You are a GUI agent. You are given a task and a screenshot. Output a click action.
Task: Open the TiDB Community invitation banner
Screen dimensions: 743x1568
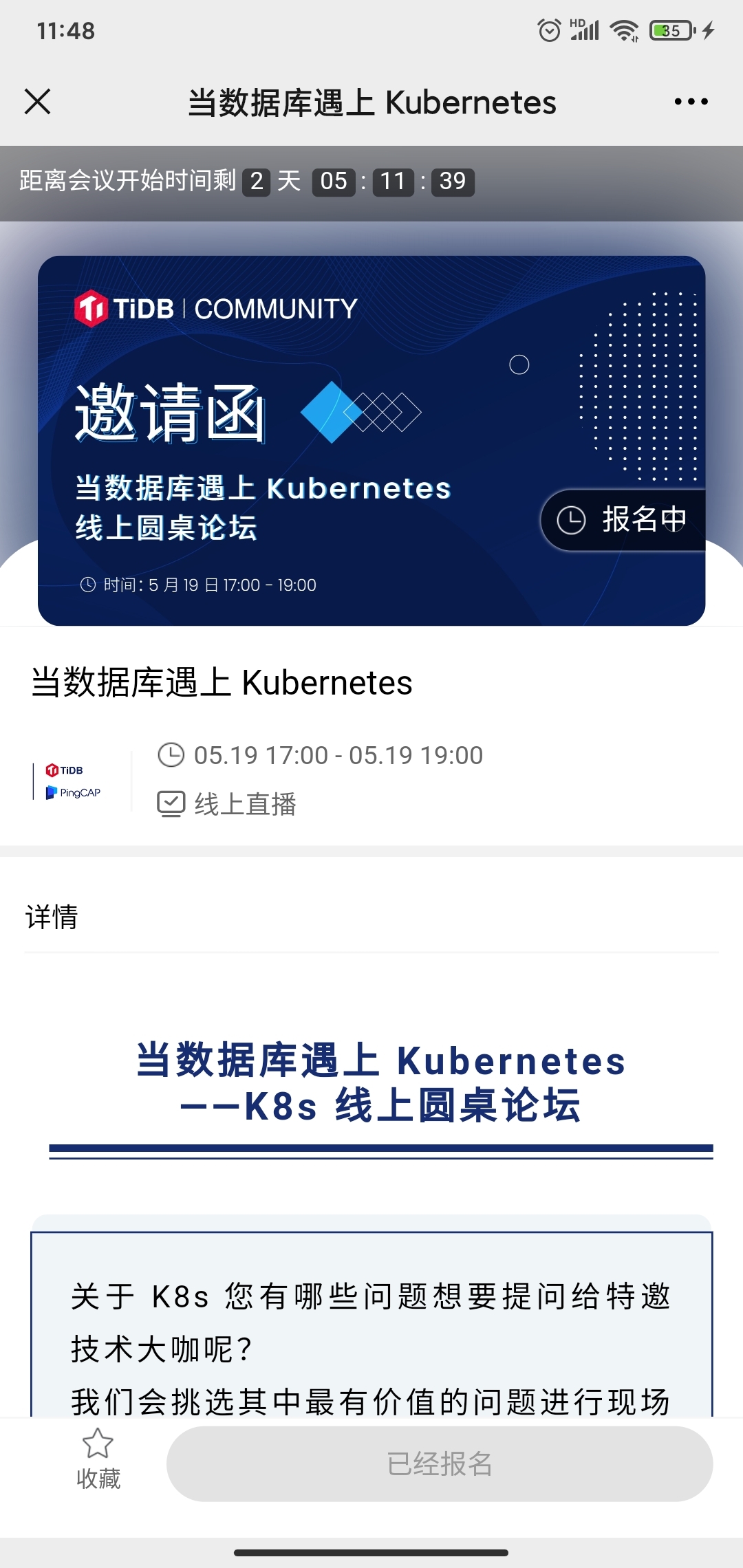point(371,440)
